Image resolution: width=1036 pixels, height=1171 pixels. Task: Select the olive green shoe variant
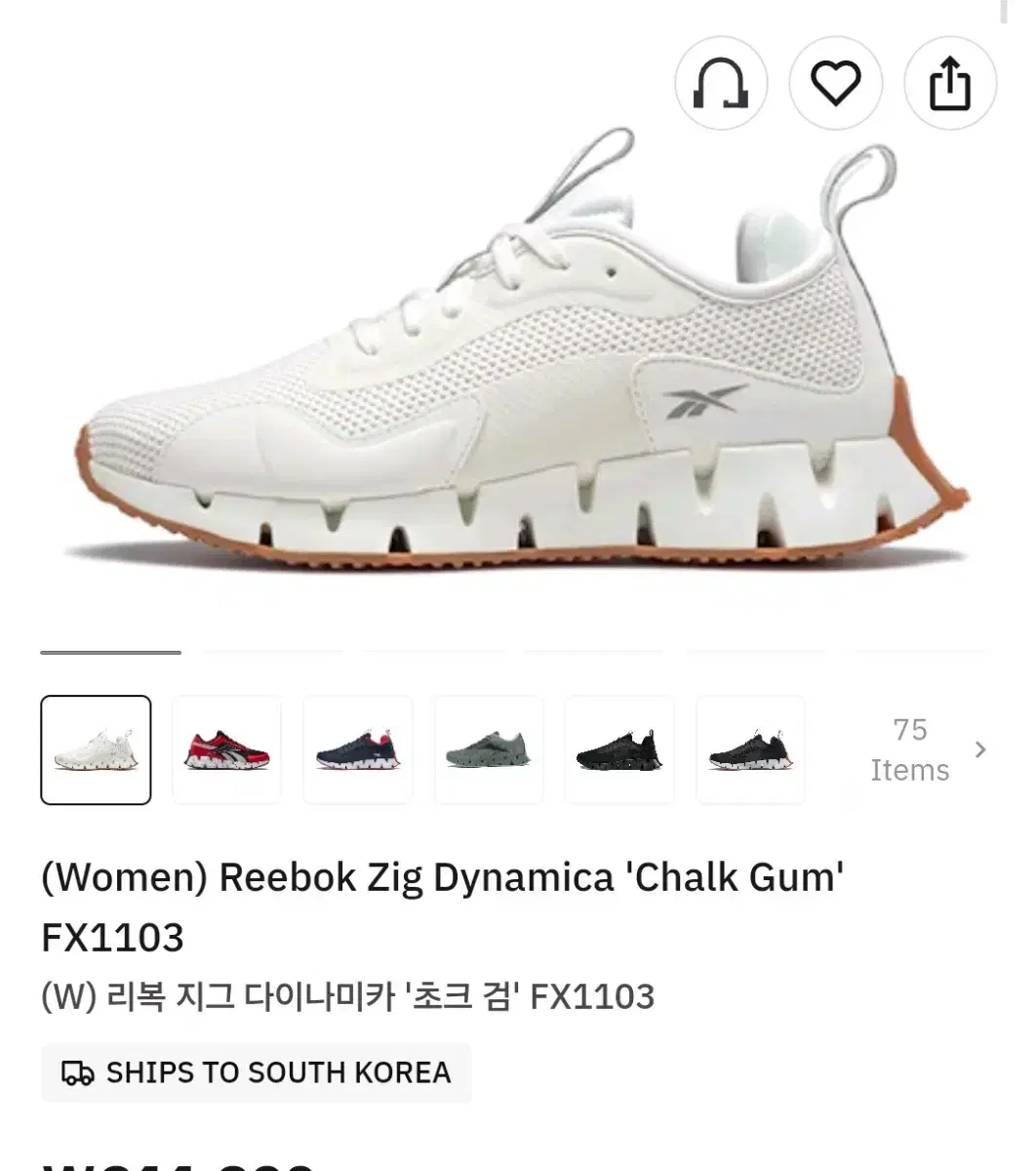[x=488, y=749]
